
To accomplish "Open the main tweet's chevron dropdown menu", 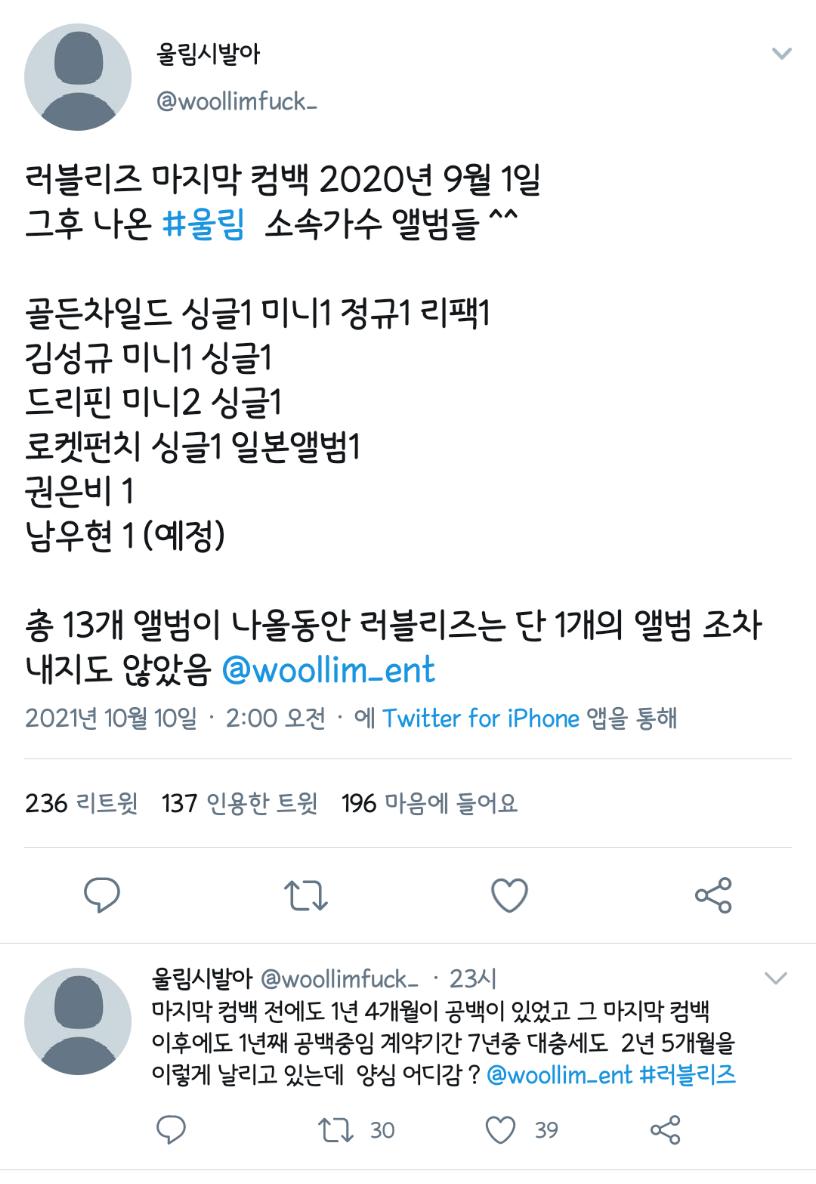I will [x=781, y=54].
